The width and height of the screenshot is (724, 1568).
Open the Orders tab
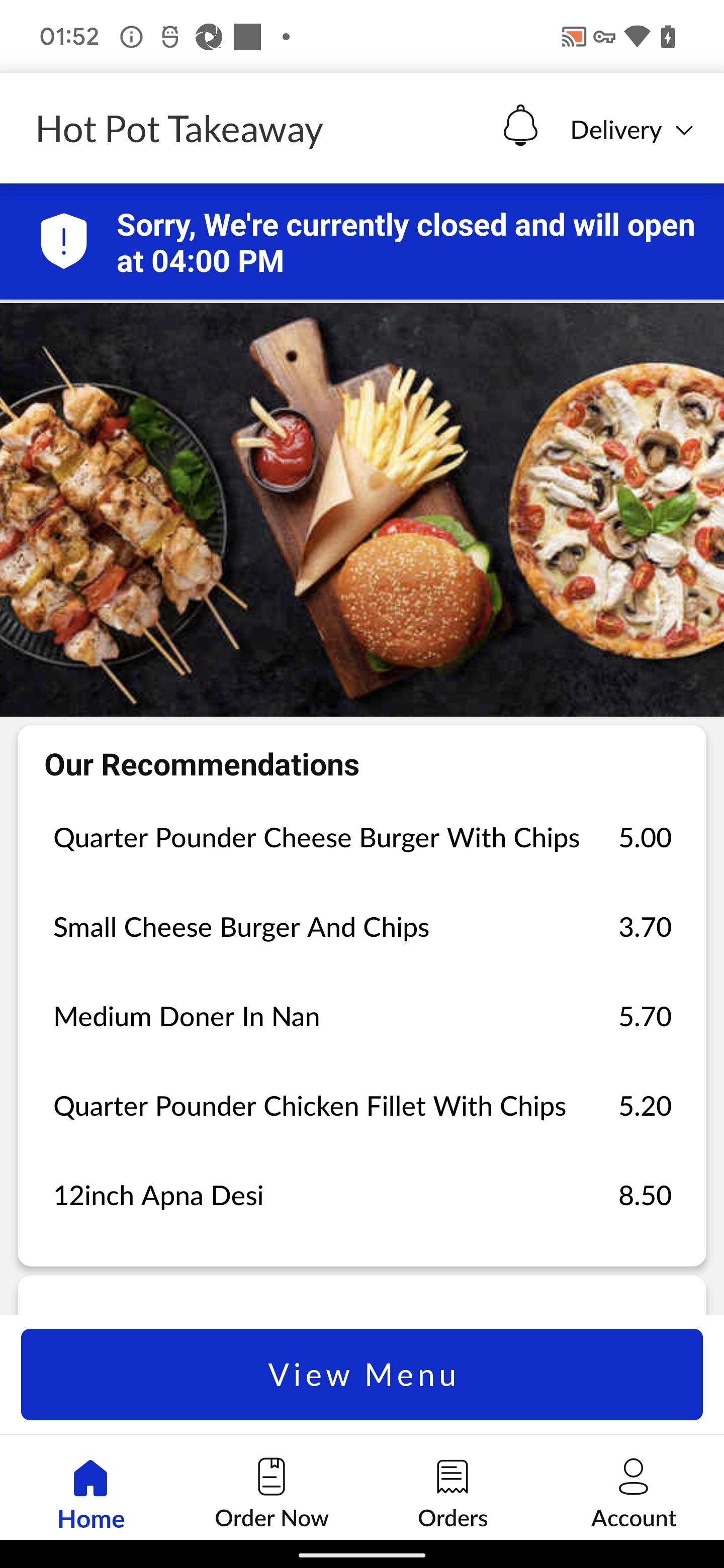click(x=452, y=1492)
